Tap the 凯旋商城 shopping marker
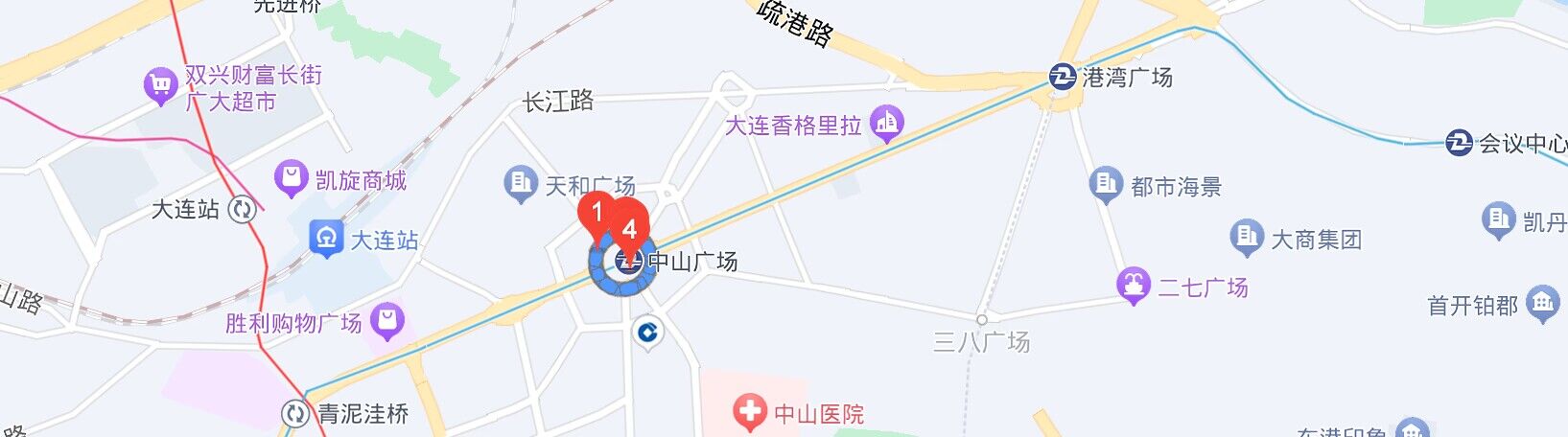The image size is (1568, 437). 291,178
